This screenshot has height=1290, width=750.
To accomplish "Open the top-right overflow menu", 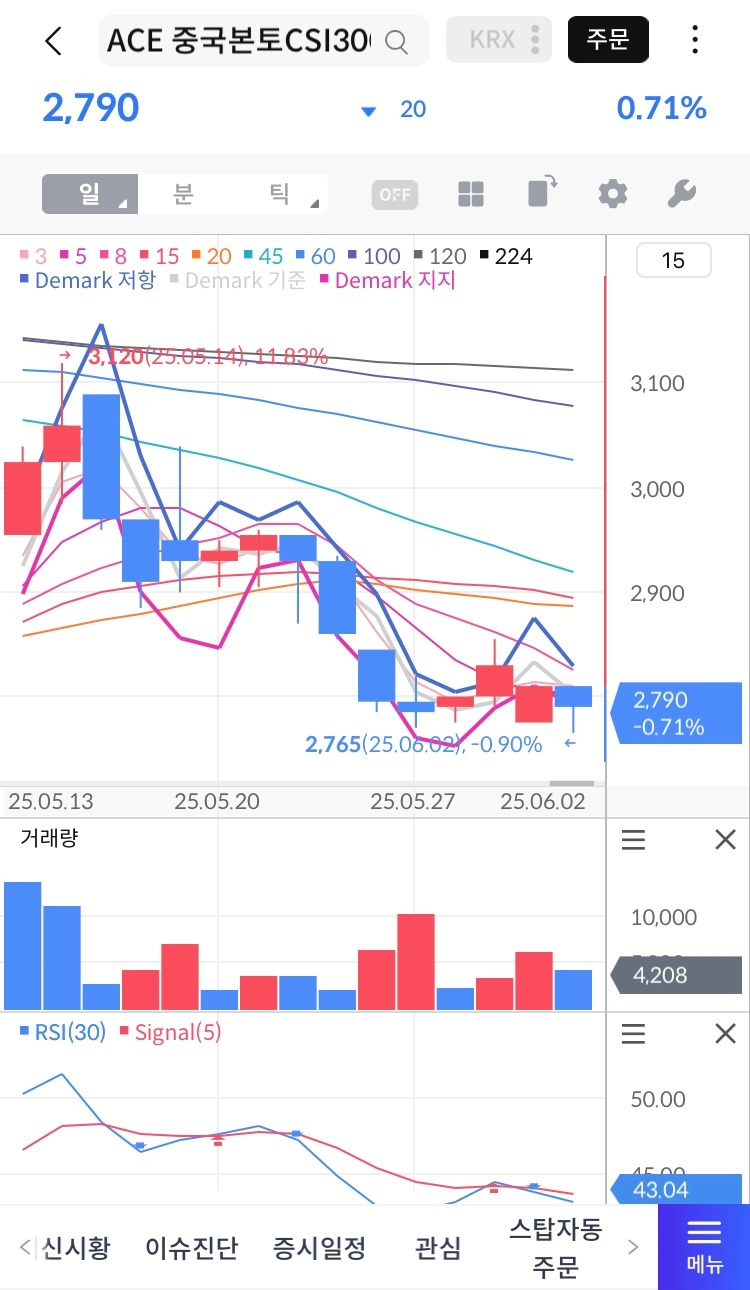I will [x=695, y=40].
